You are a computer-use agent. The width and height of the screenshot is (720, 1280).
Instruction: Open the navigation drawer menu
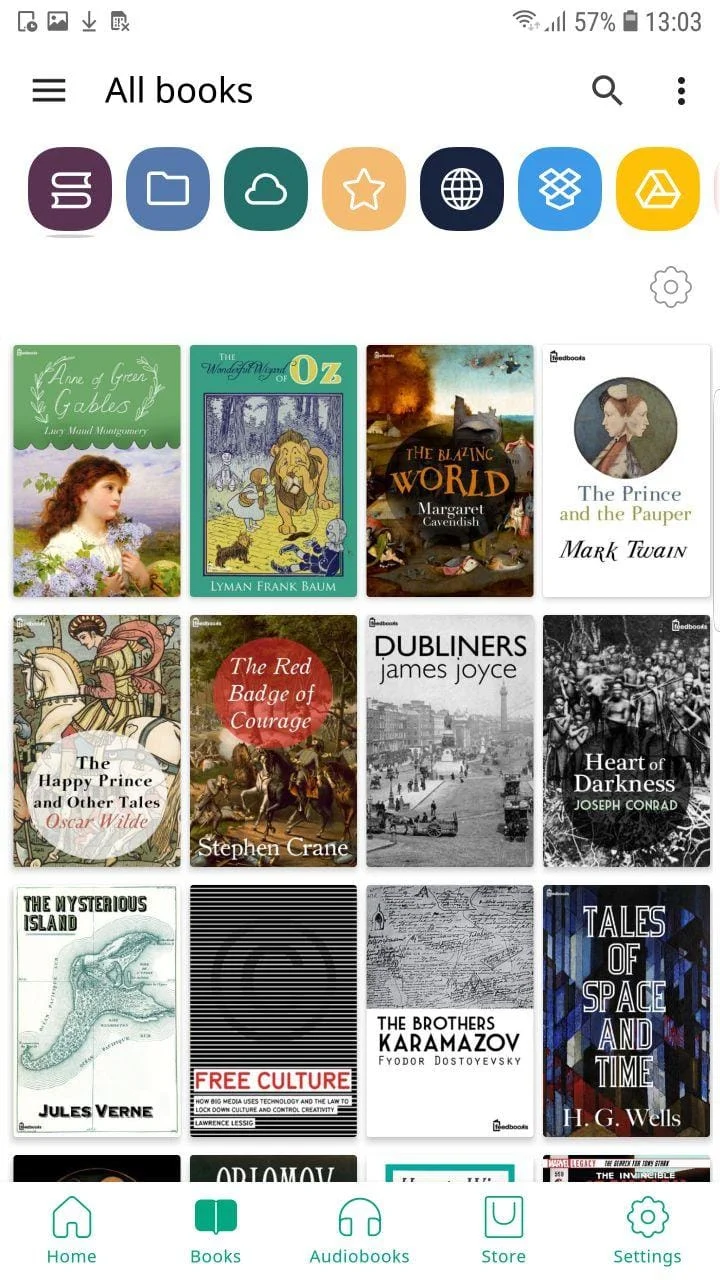(49, 90)
